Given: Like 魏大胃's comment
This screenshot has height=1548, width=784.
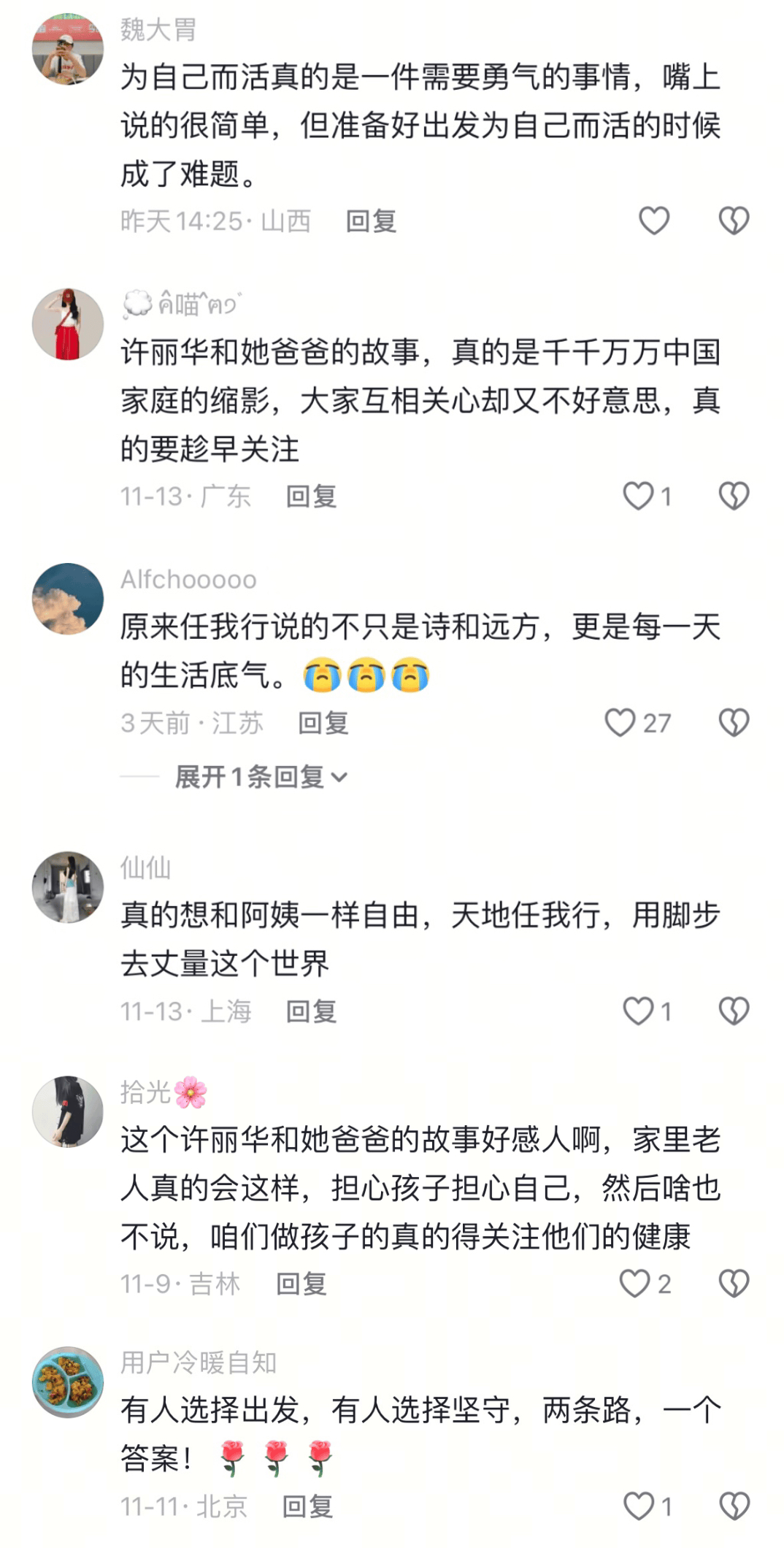Looking at the screenshot, I should 653,221.
